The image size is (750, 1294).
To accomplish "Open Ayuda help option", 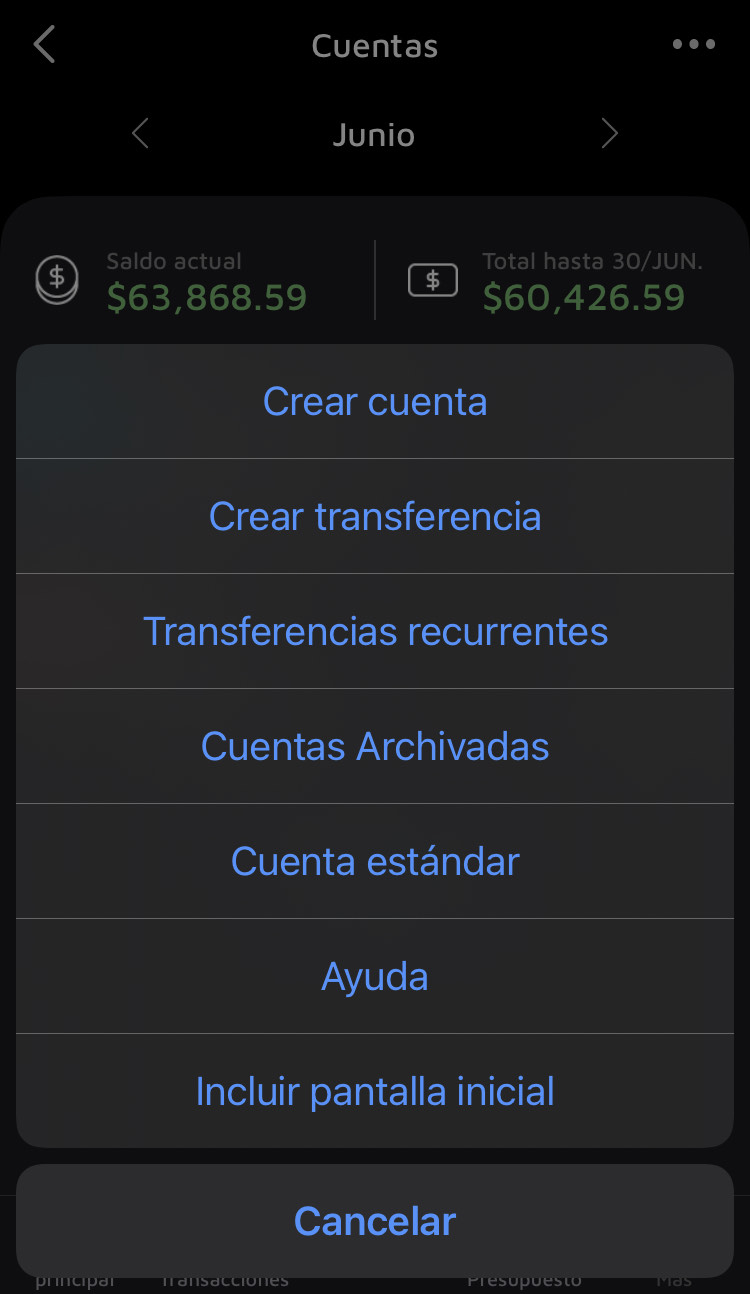I will (375, 977).
